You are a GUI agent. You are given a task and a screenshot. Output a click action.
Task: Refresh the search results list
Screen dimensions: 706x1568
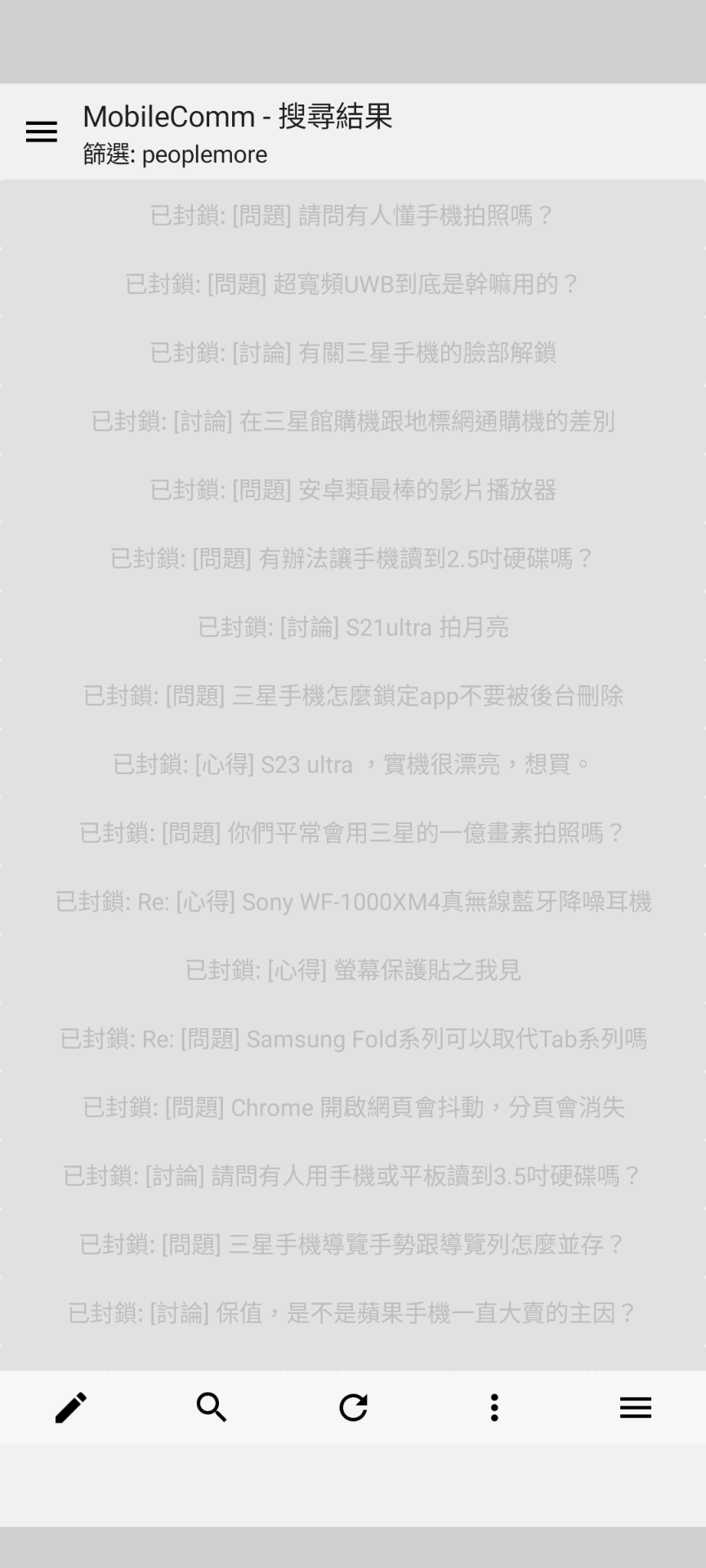(353, 1407)
